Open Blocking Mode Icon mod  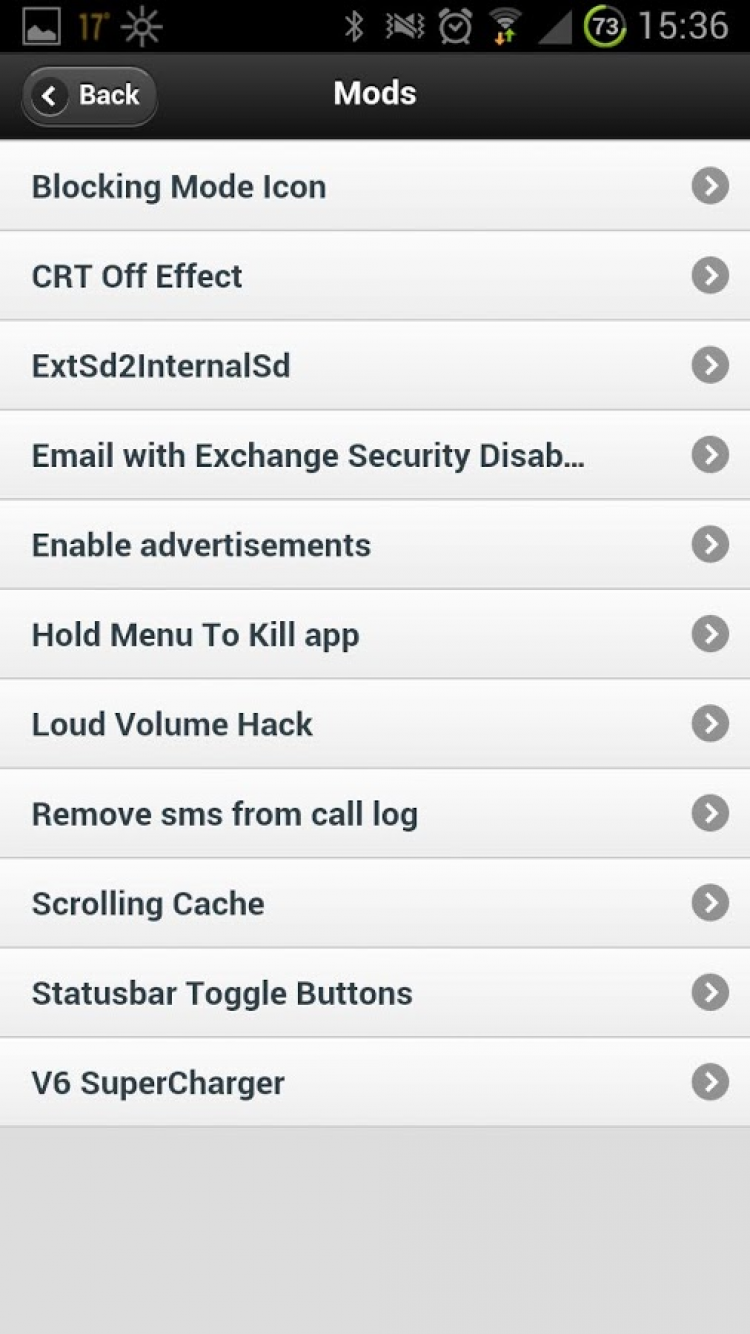point(375,187)
